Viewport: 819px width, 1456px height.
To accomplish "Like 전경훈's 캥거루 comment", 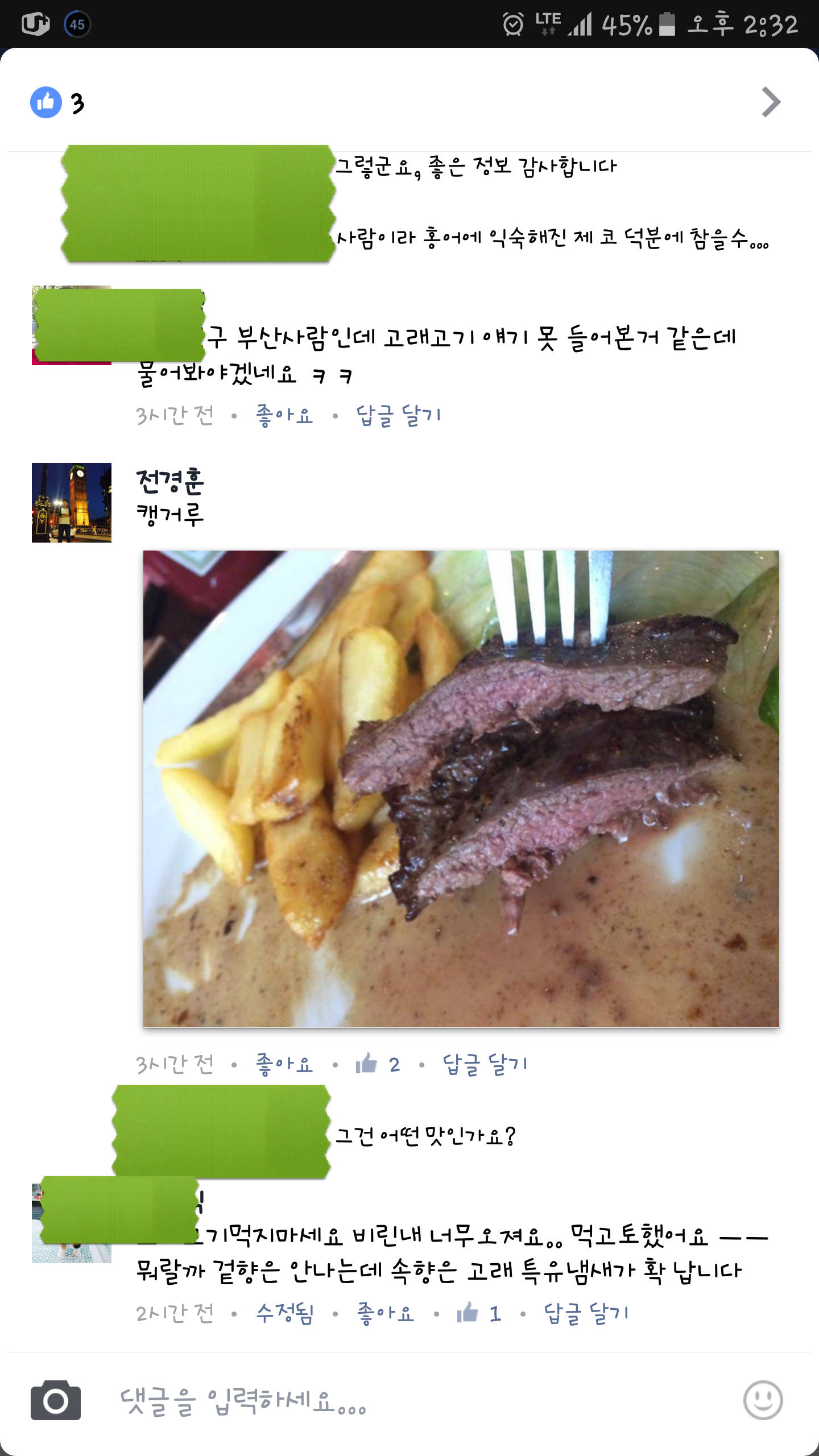I will pyautogui.click(x=284, y=1064).
